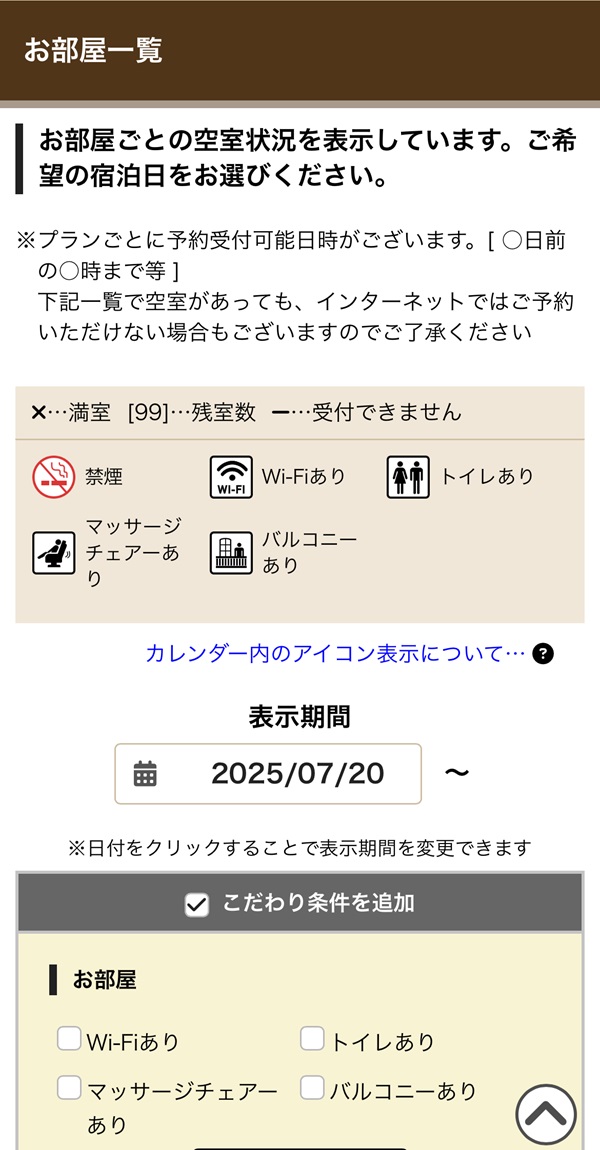Screen dimensions: 600x1150
Task: Check the Wi-Fiあり filter
Action: tap(69, 1040)
